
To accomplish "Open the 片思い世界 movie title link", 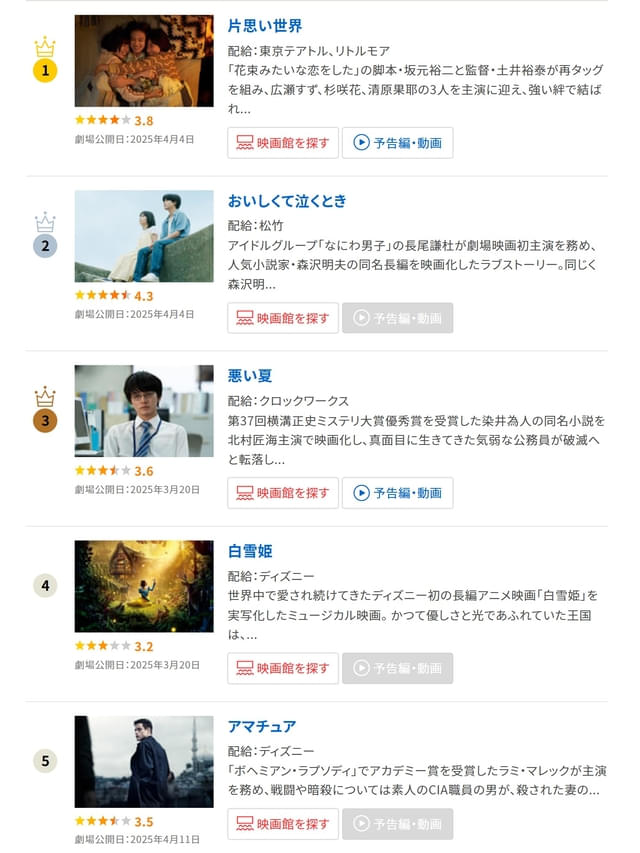I will point(265,26).
